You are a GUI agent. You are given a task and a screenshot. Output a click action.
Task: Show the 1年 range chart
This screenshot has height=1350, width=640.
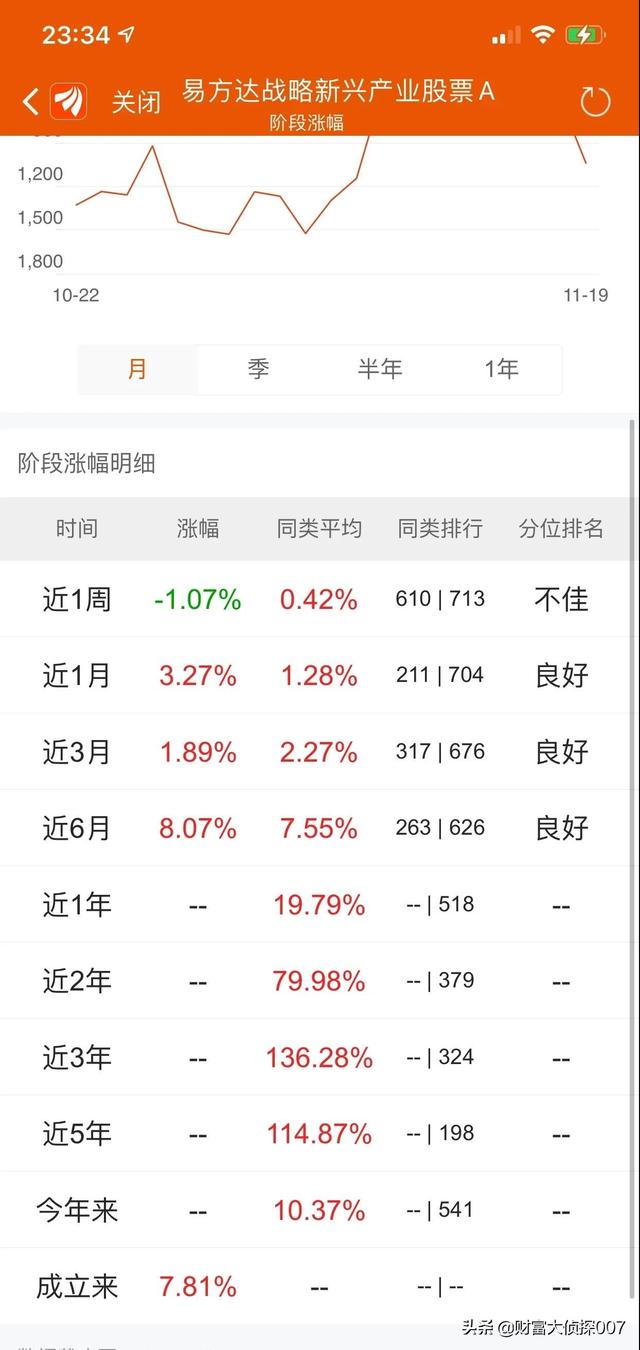click(x=501, y=369)
